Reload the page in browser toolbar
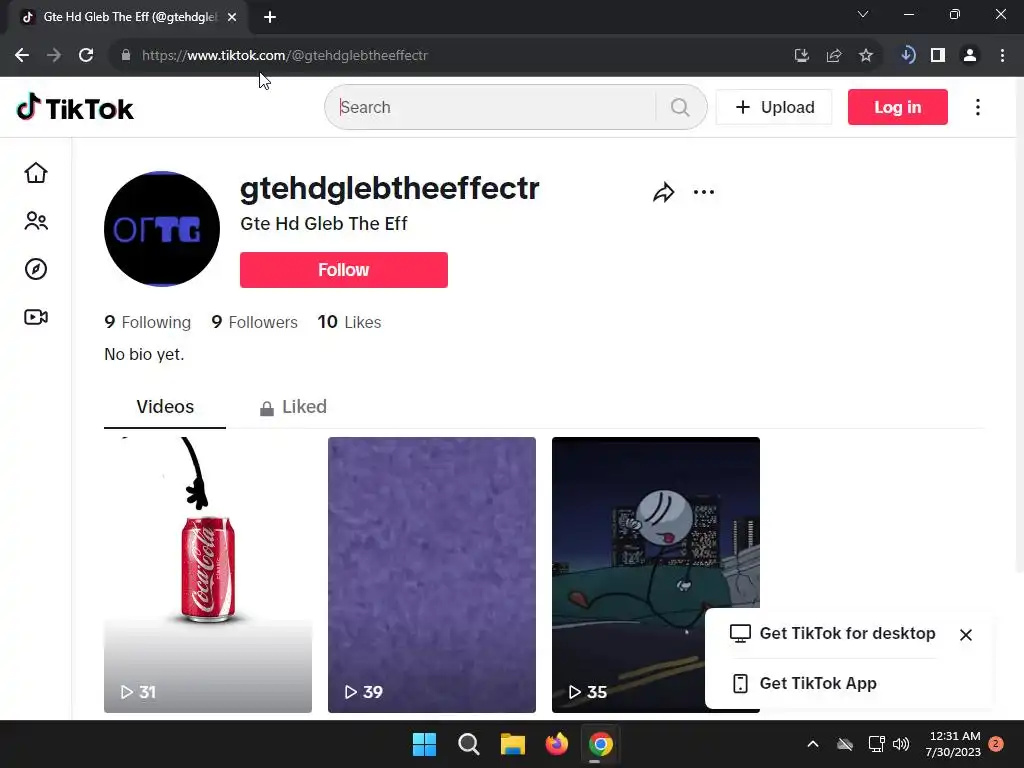 coord(86,55)
